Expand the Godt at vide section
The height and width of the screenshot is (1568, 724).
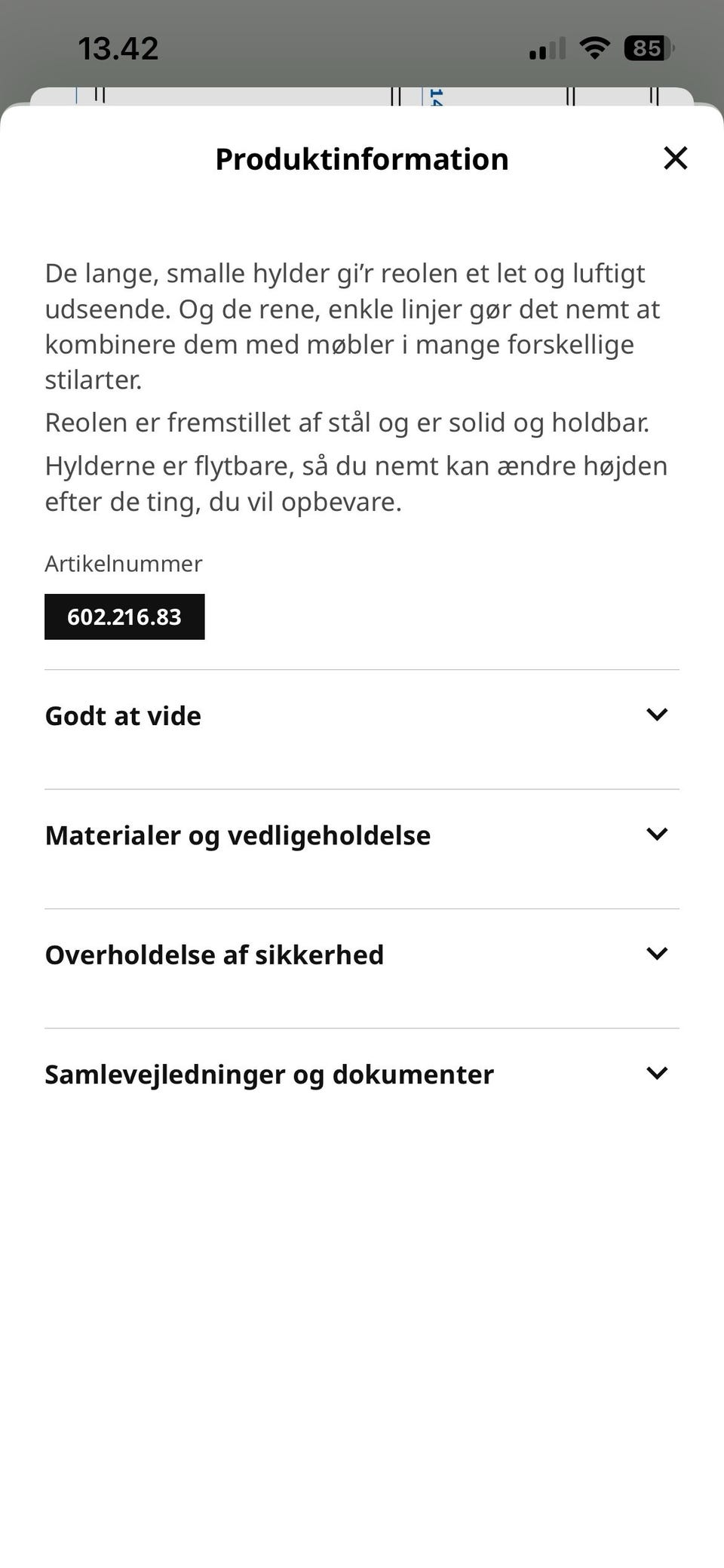[x=123, y=715]
